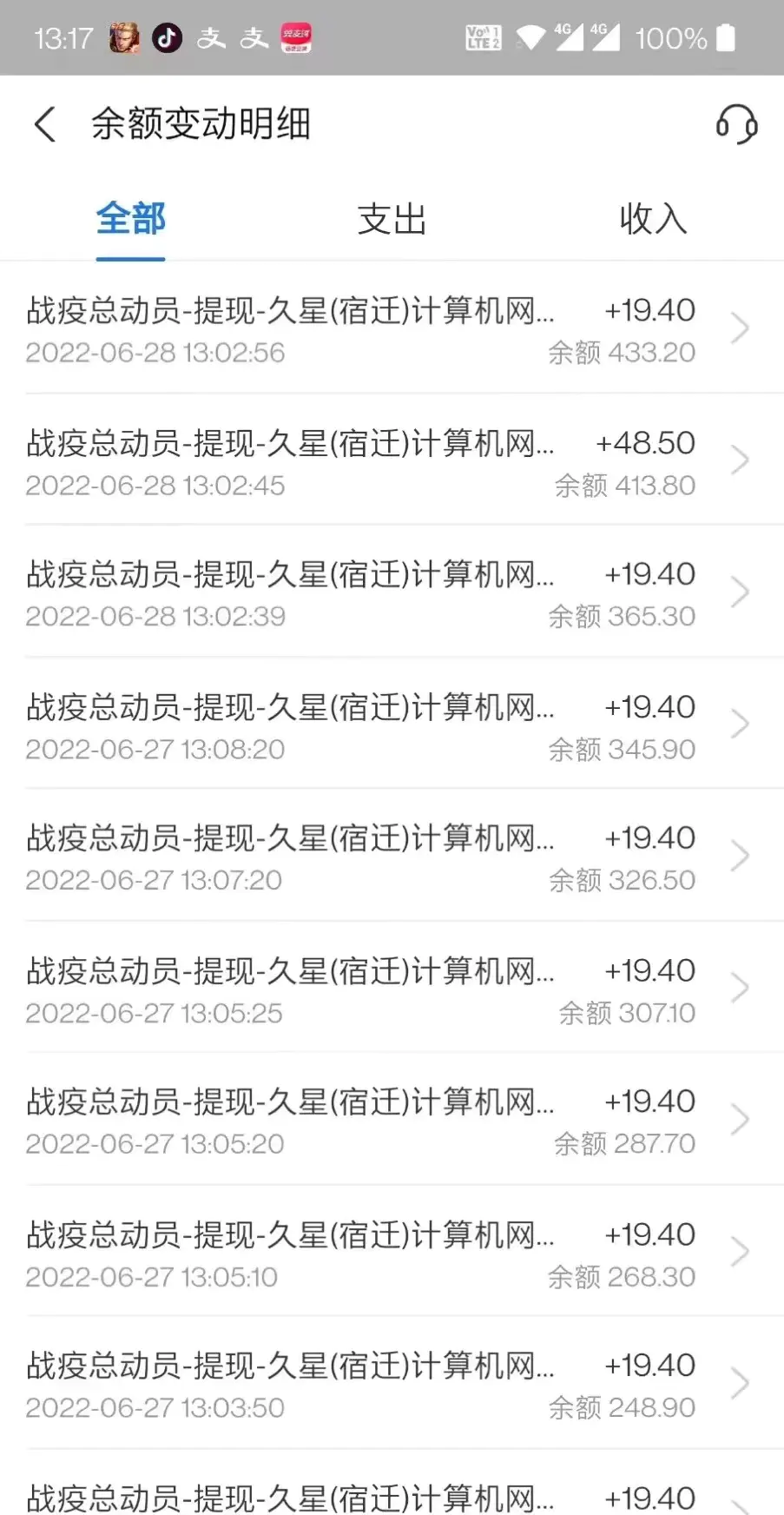Go back from the balance details page
The width and height of the screenshot is (784, 1515).
tap(45, 124)
